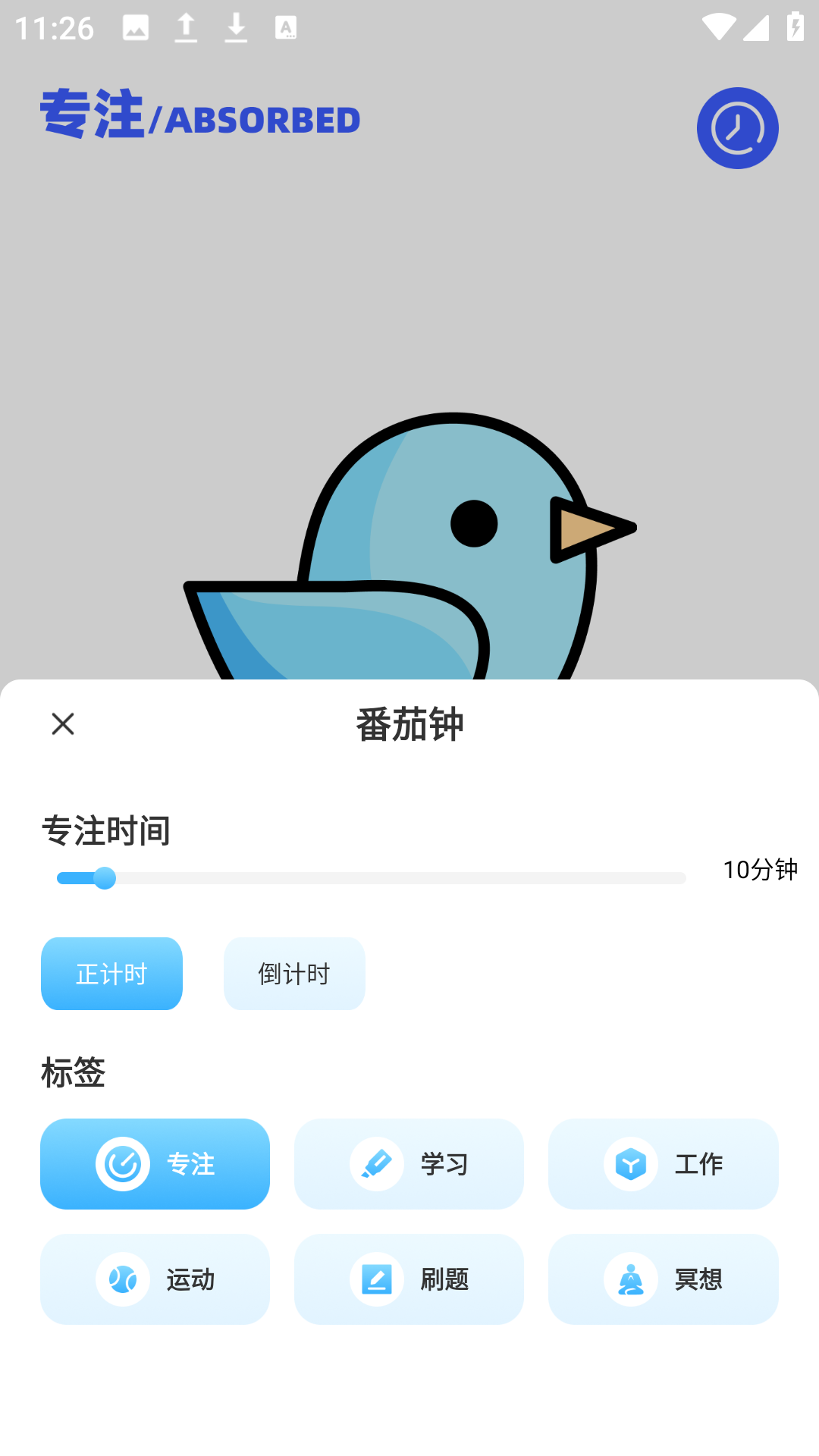Select the 刷题 tag
Image resolution: width=819 pixels, height=1456 pixels.
click(409, 1279)
